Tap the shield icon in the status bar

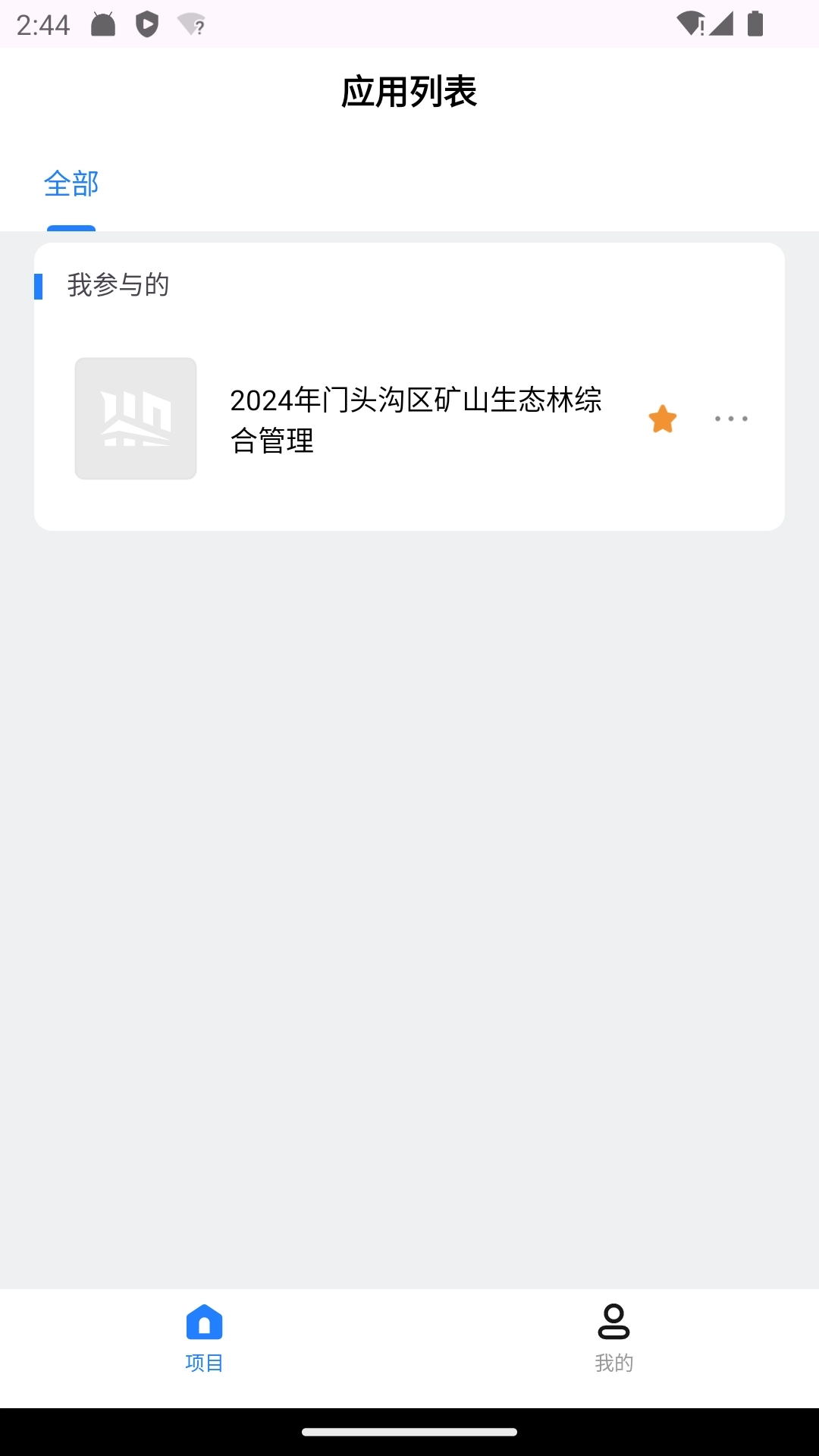pos(146,24)
